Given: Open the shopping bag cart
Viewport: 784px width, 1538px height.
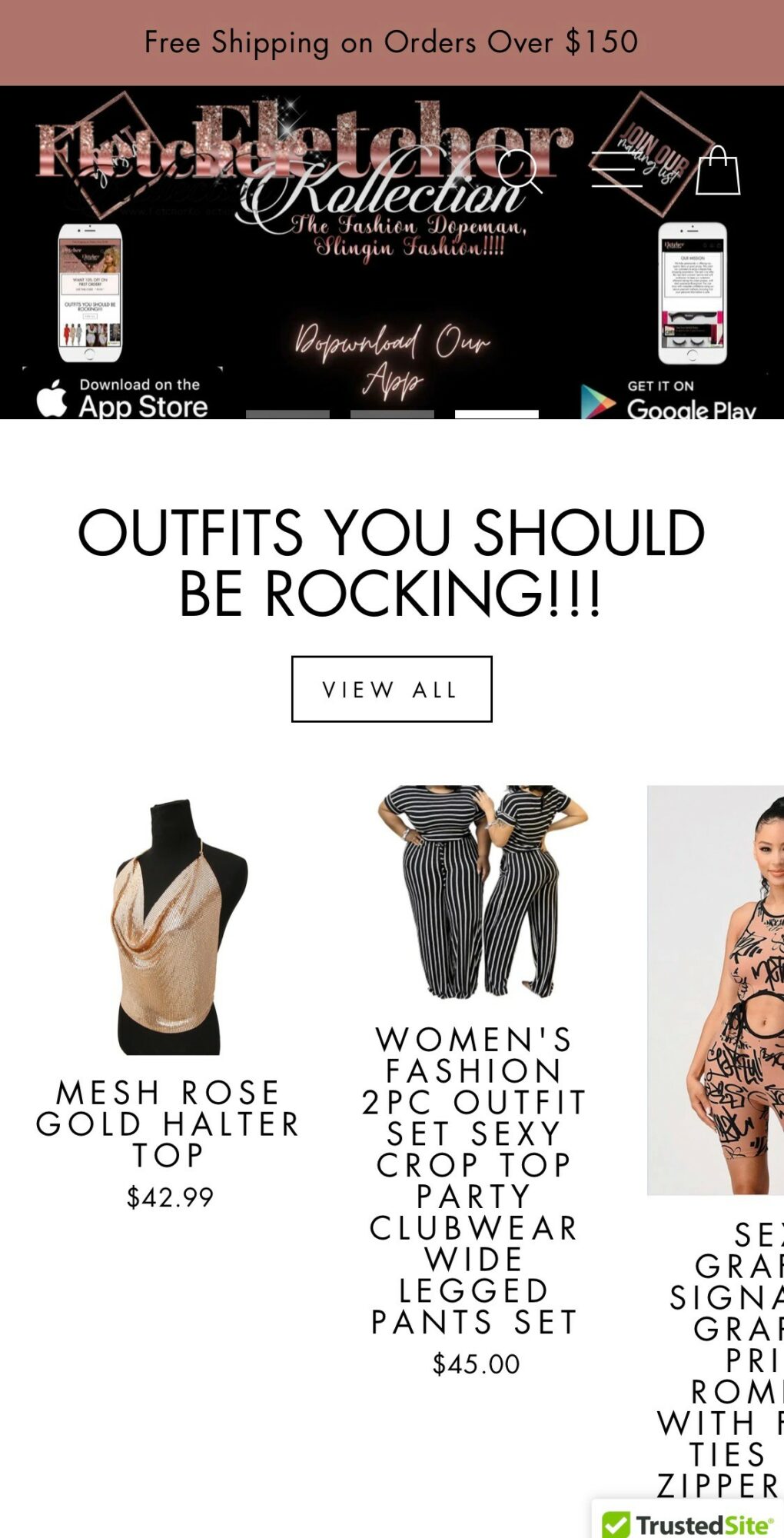Looking at the screenshot, I should pos(717,171).
